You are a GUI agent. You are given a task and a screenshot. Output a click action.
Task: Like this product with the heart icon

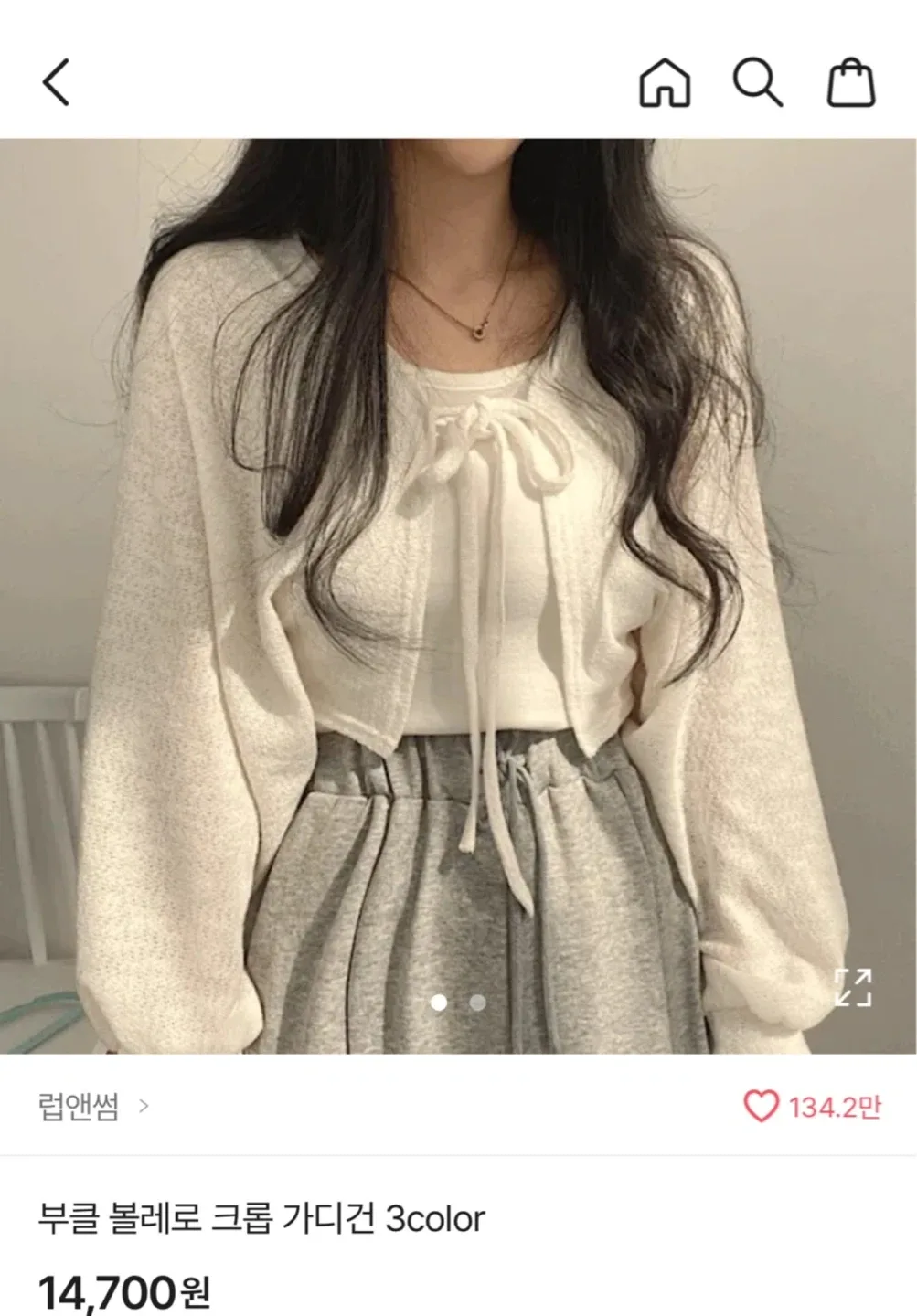(x=761, y=1107)
